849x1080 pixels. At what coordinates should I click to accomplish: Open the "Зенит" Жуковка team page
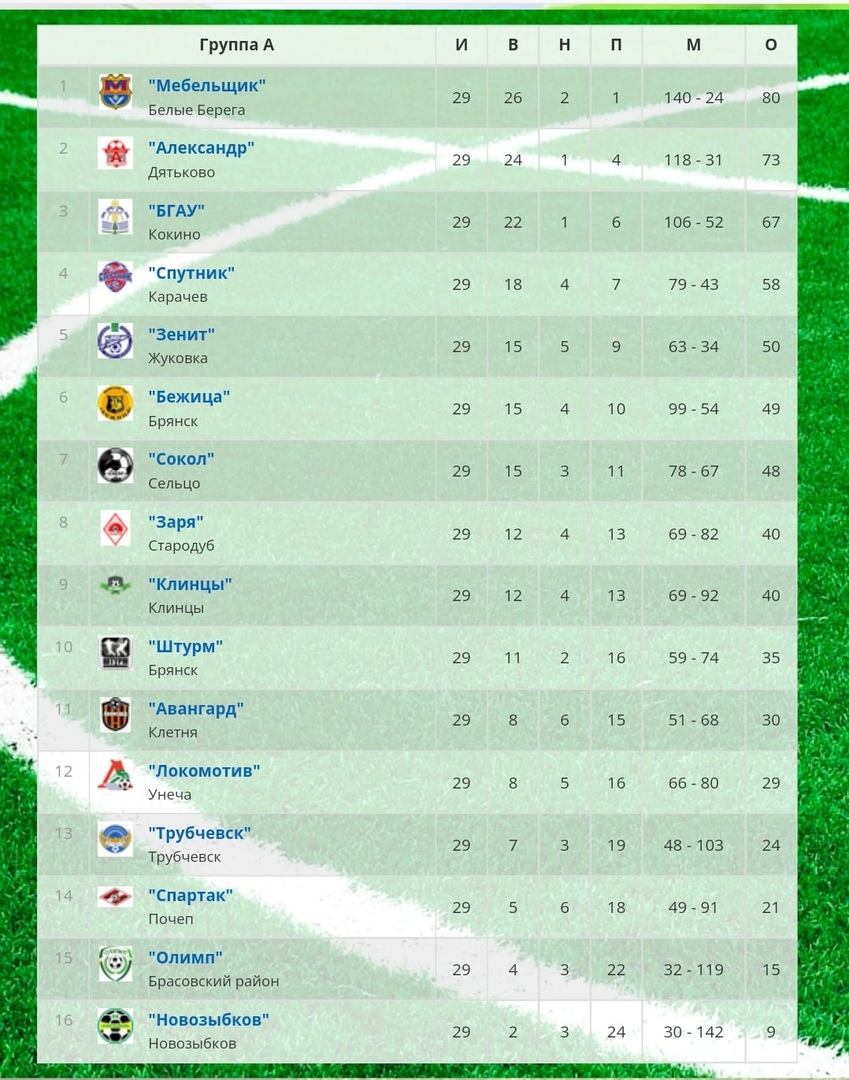pyautogui.click(x=181, y=335)
